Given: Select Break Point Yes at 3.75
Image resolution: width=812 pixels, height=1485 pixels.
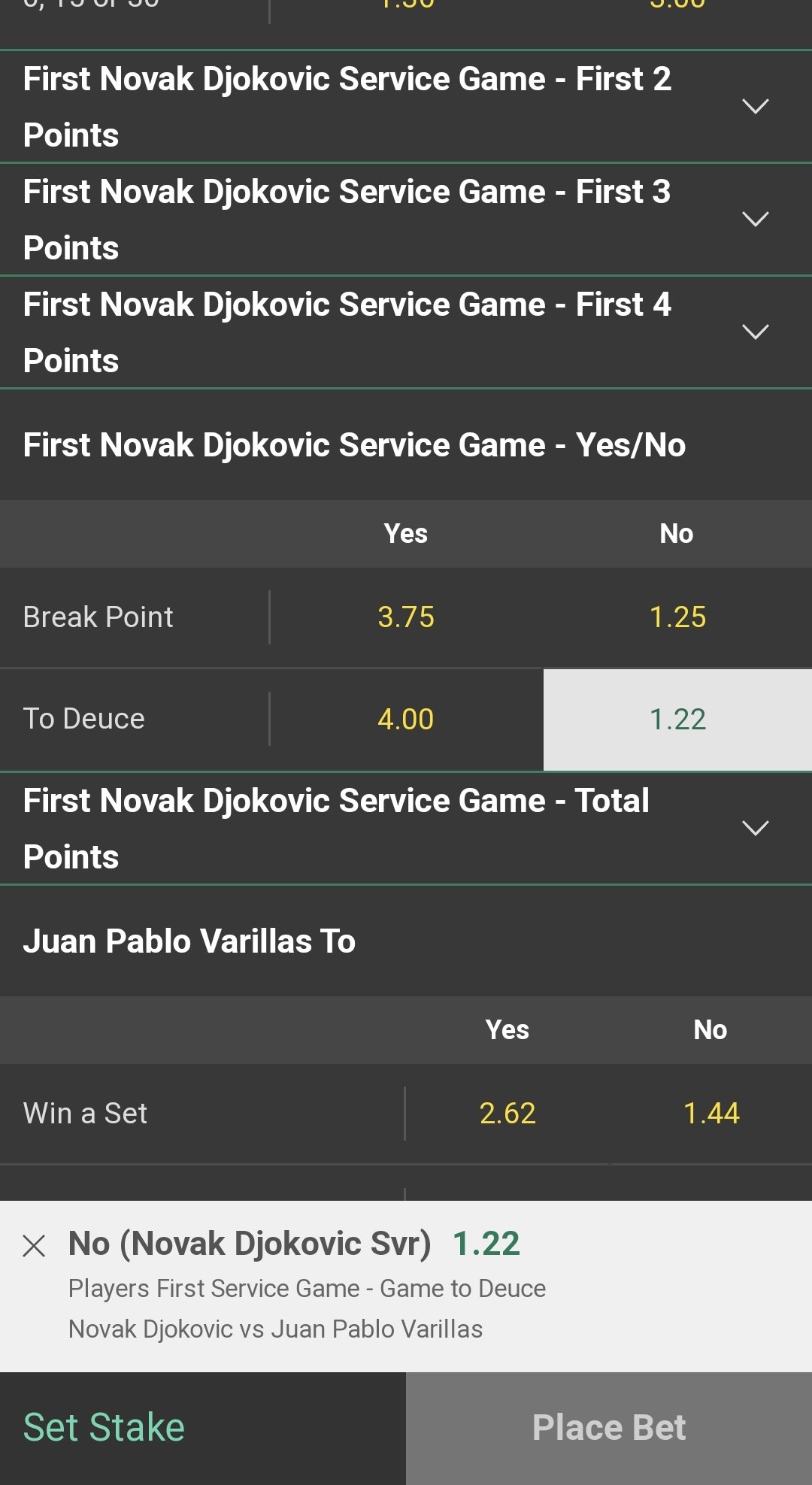Looking at the screenshot, I should [406, 617].
